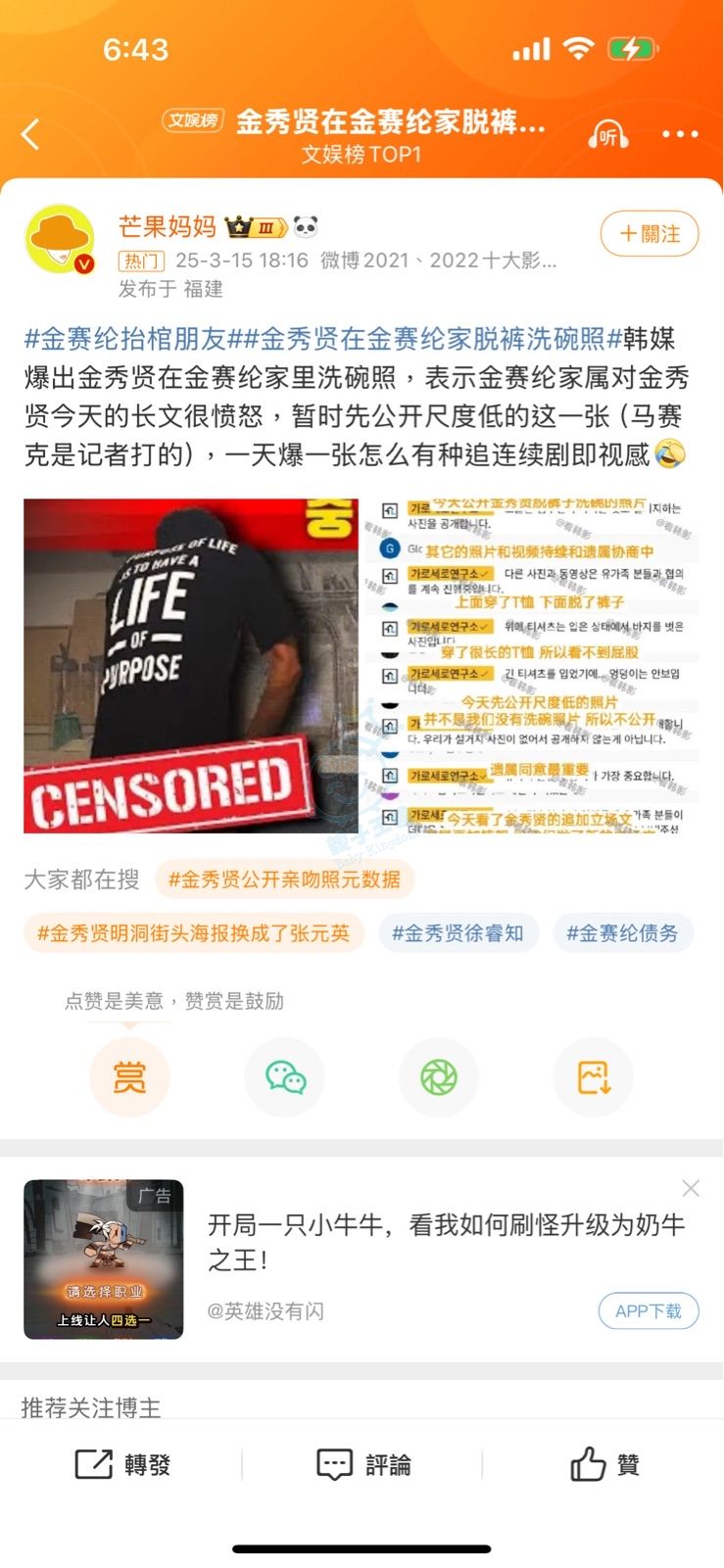This screenshot has height=1568, width=724.
Task: Go back using the top-left arrow
Action: coord(31,134)
